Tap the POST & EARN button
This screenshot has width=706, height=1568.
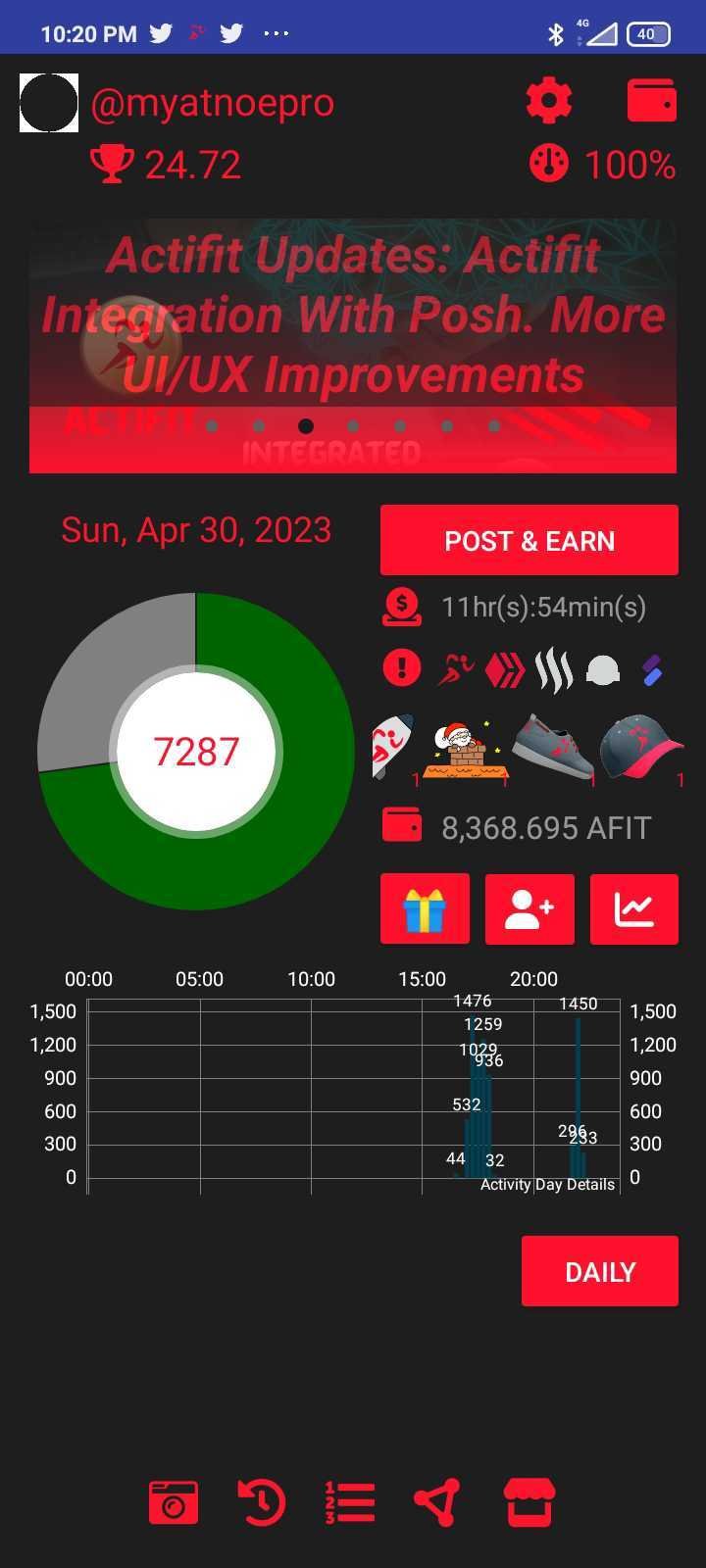coord(529,540)
